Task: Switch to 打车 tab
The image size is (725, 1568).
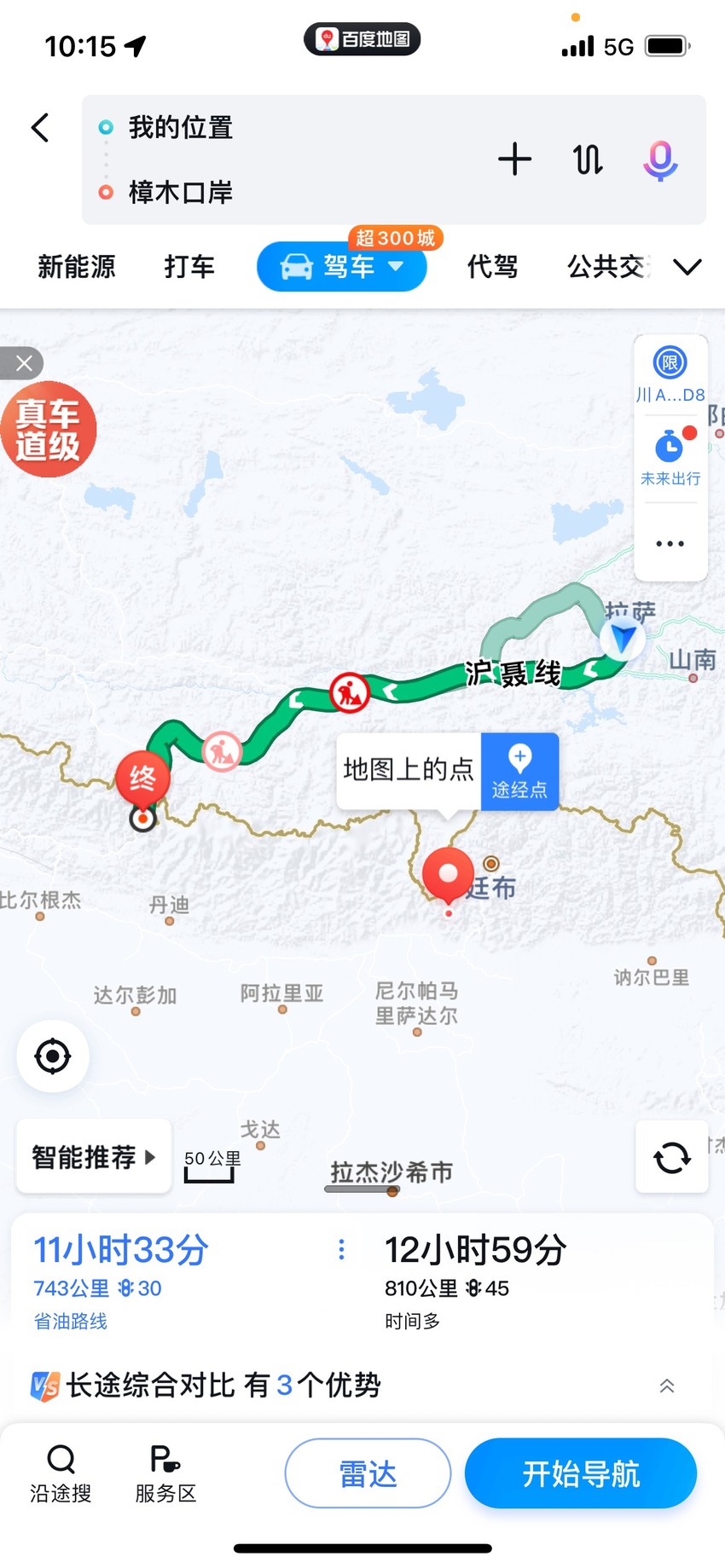Action: (x=189, y=267)
